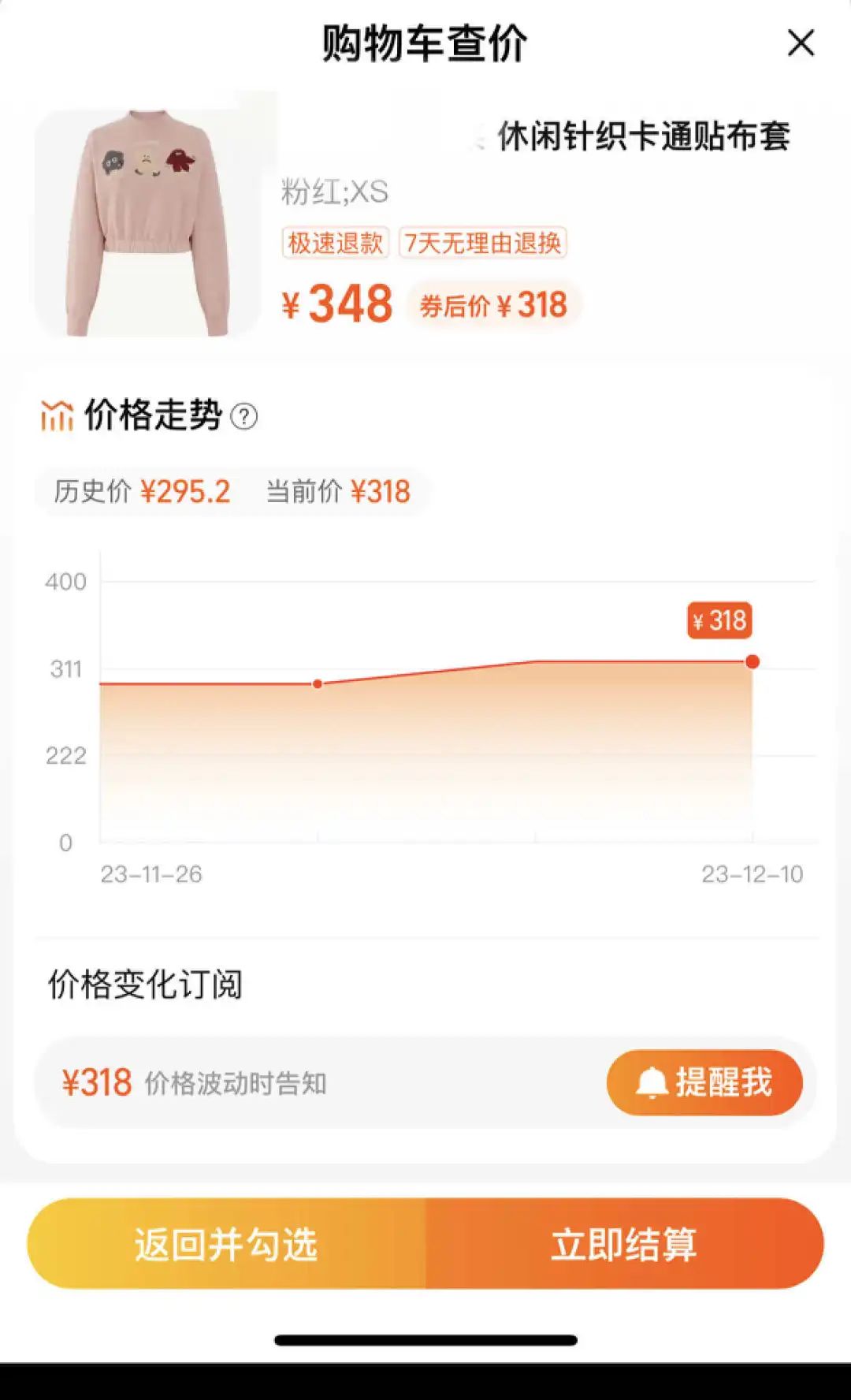Close the 购物车查价 panel
The height and width of the screenshot is (1400, 851).
pos(801,43)
